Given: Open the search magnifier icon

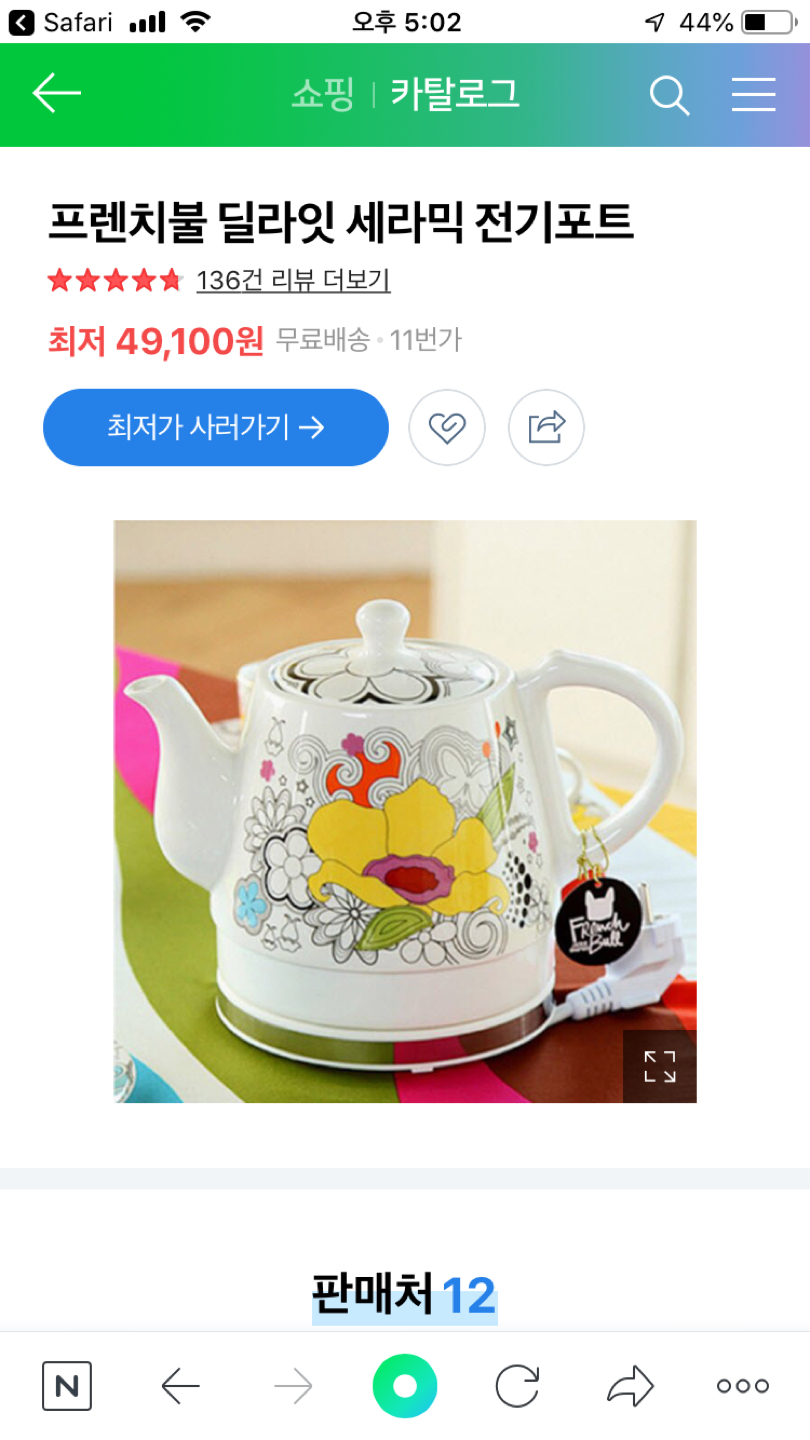Looking at the screenshot, I should [x=669, y=95].
